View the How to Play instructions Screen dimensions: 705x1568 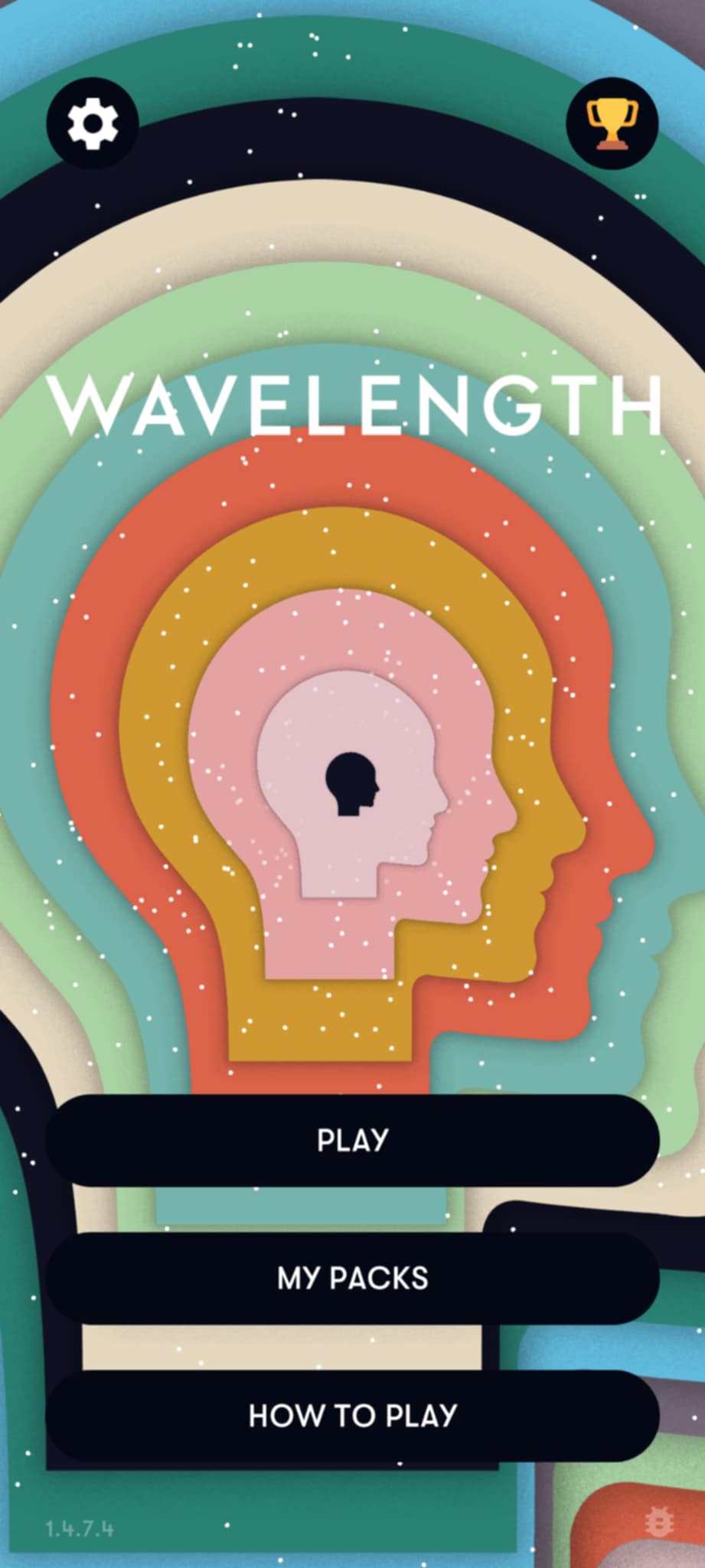tap(352, 1416)
